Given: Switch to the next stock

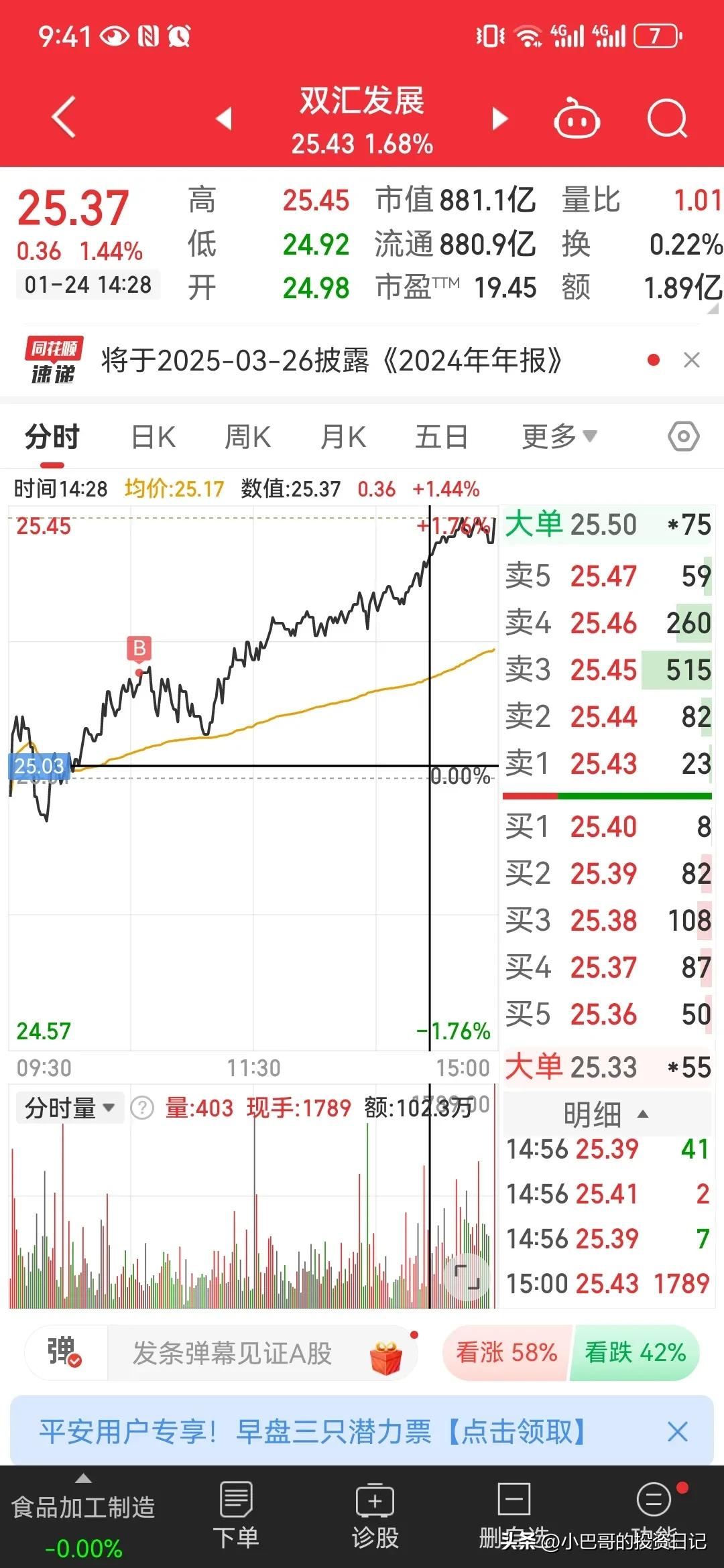Looking at the screenshot, I should (499, 119).
